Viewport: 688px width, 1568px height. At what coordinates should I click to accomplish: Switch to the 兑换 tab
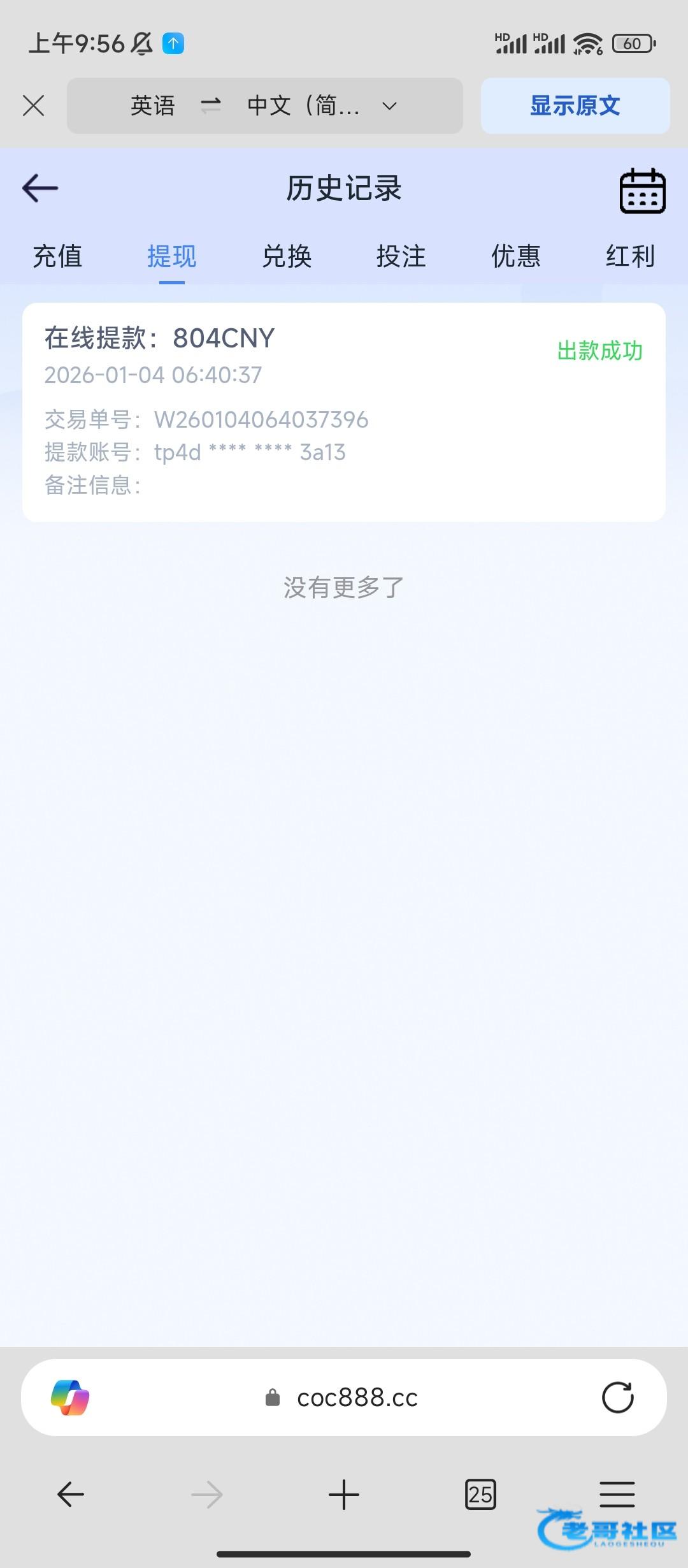[287, 256]
